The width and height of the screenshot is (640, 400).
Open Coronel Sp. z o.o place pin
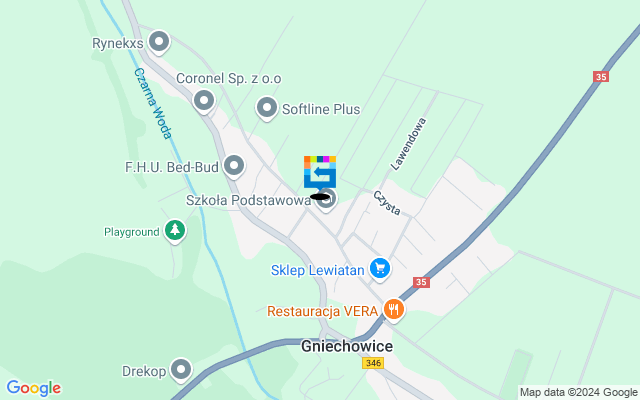click(204, 100)
